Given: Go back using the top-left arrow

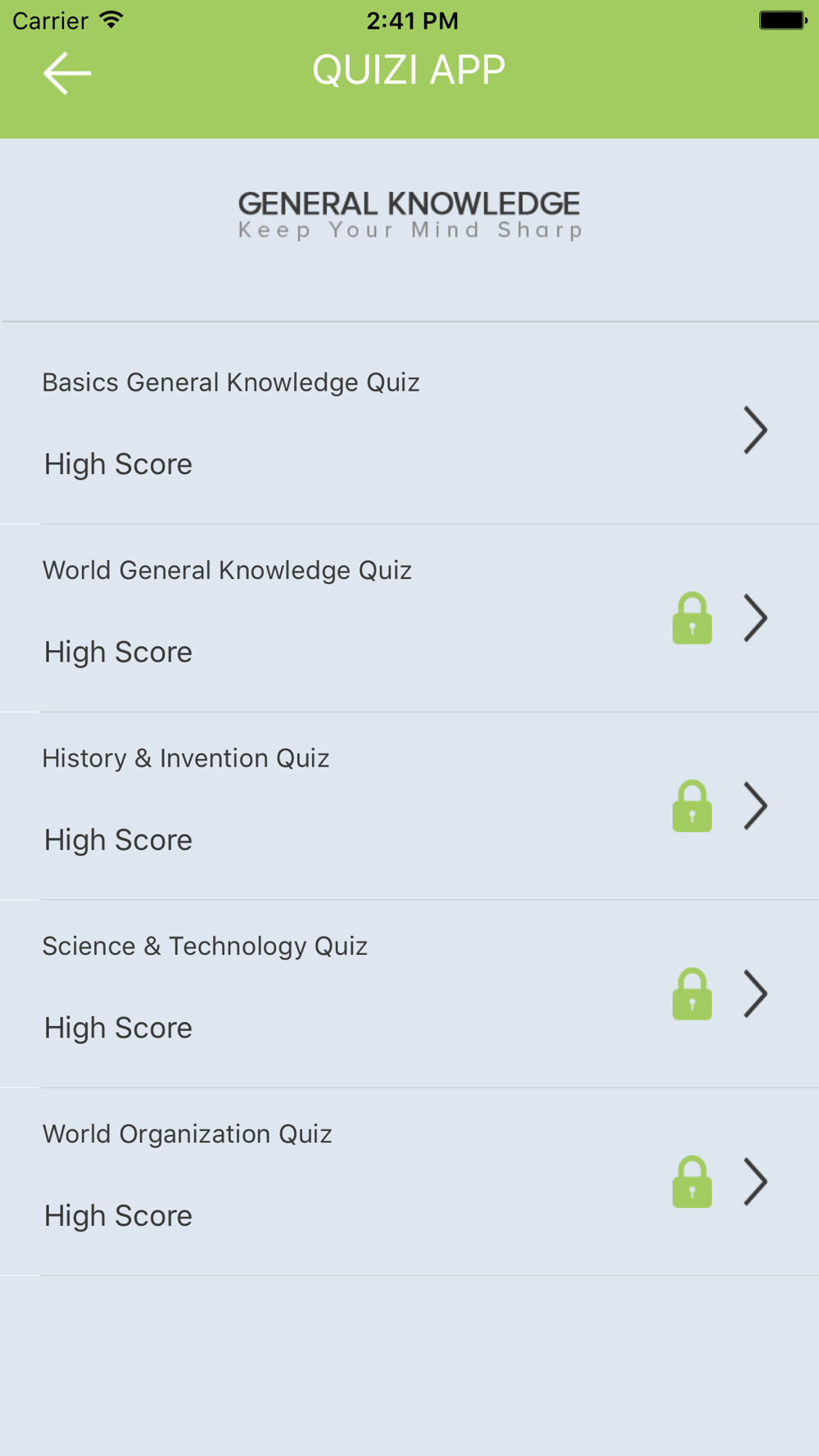Looking at the screenshot, I should pyautogui.click(x=67, y=73).
